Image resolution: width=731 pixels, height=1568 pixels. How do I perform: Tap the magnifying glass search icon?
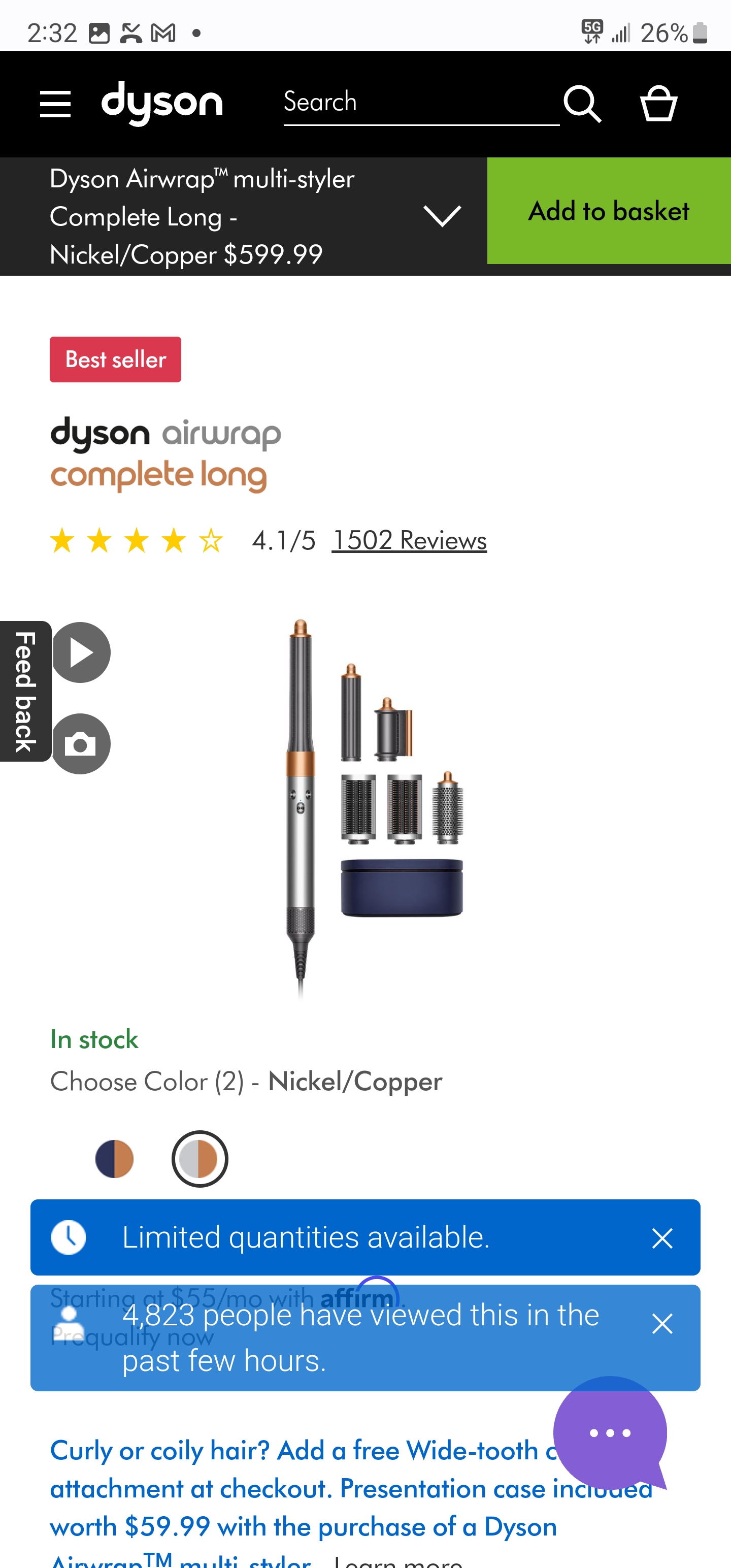[582, 104]
